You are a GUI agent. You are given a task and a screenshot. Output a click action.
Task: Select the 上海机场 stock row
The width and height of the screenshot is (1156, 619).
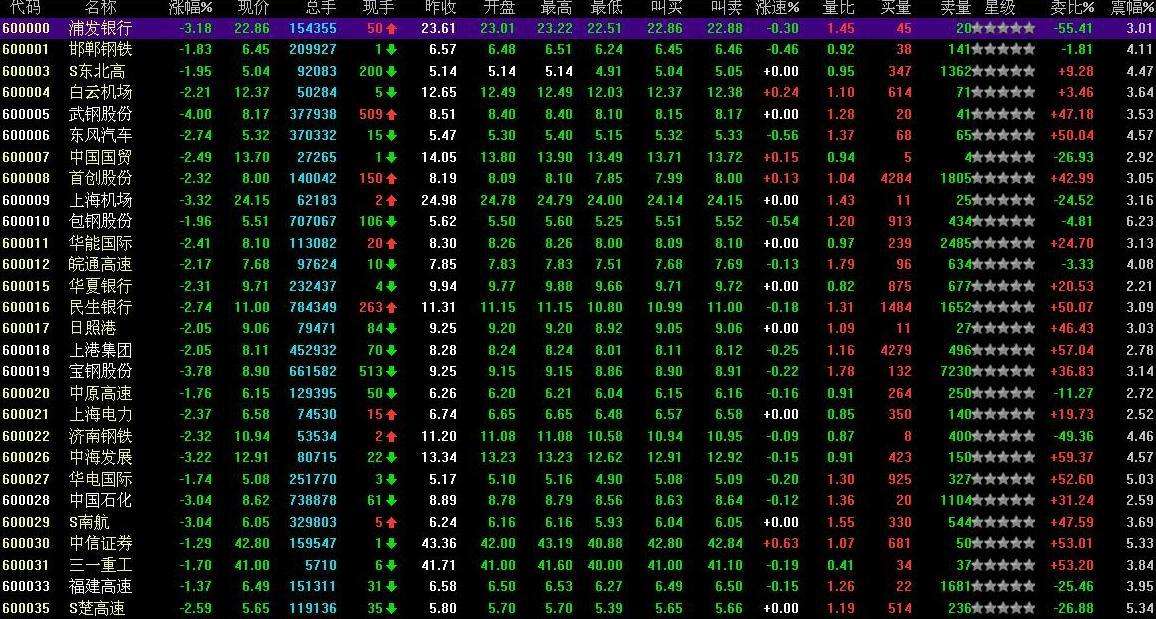578,200
